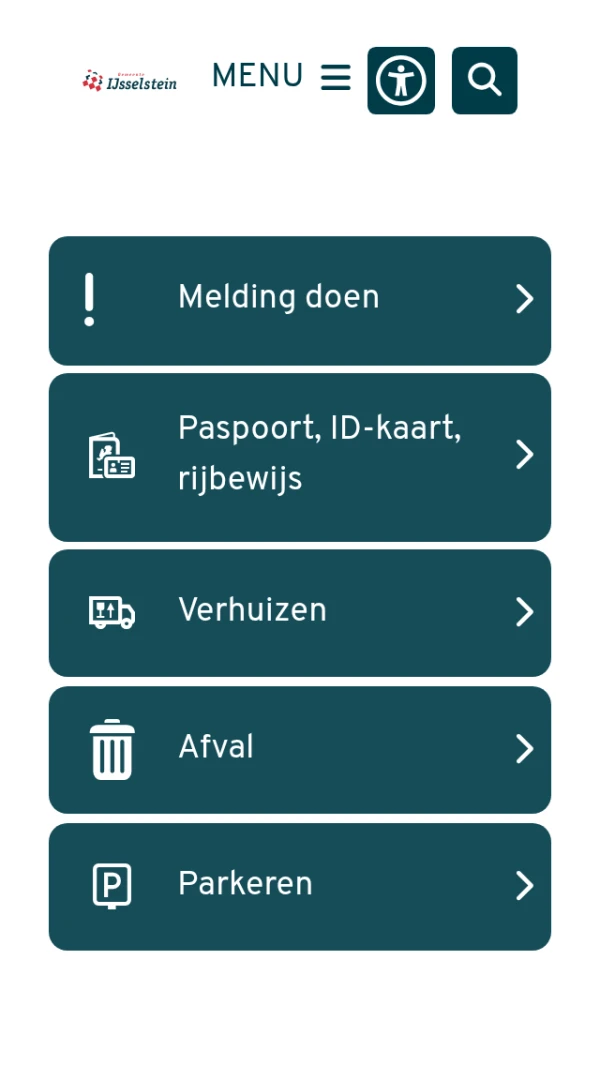Screen dimensions: 600x1065
Task: Open the MENU hamburger
Action: 281,77
